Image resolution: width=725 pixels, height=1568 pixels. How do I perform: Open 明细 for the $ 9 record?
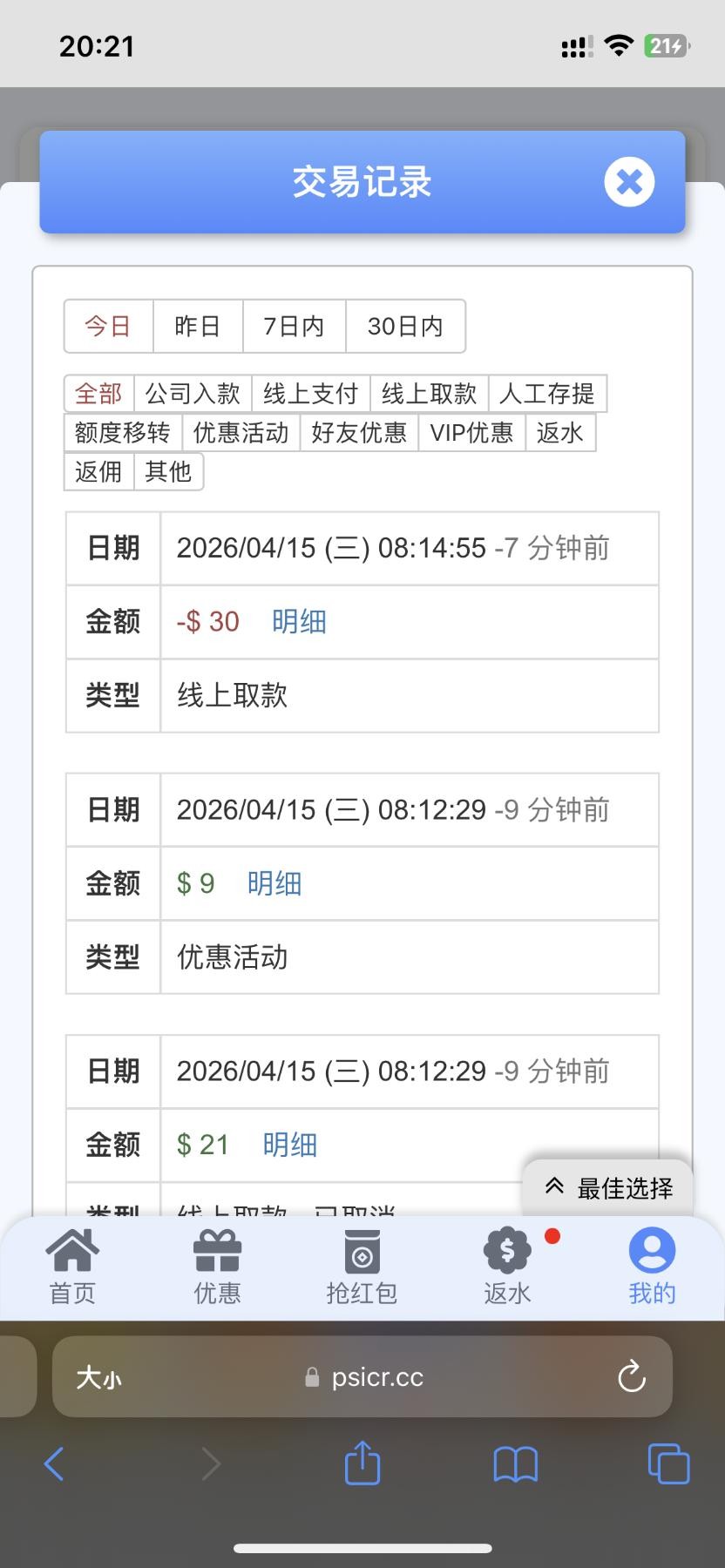pyautogui.click(x=274, y=884)
